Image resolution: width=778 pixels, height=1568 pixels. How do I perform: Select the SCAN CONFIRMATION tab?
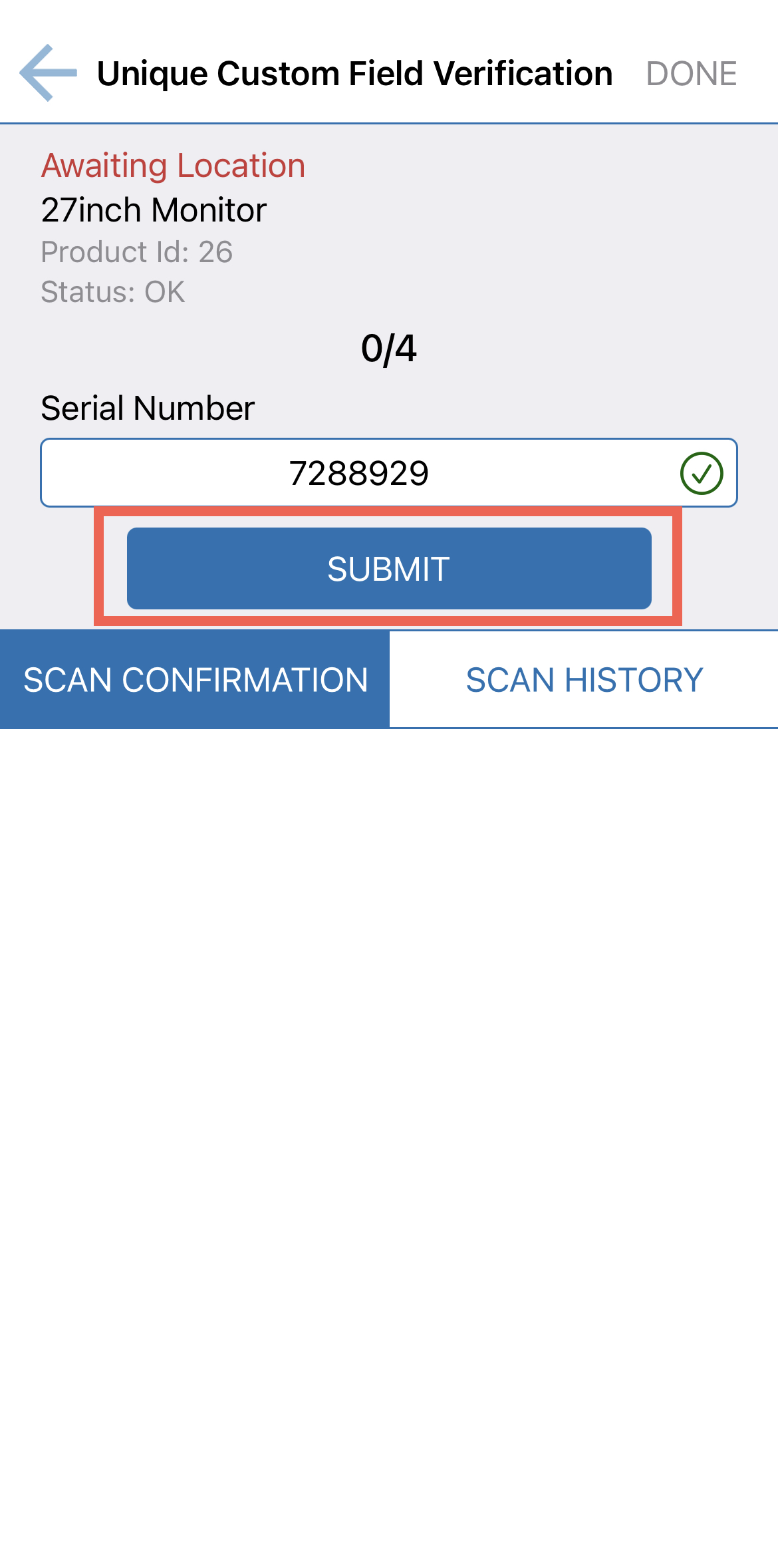pos(194,679)
